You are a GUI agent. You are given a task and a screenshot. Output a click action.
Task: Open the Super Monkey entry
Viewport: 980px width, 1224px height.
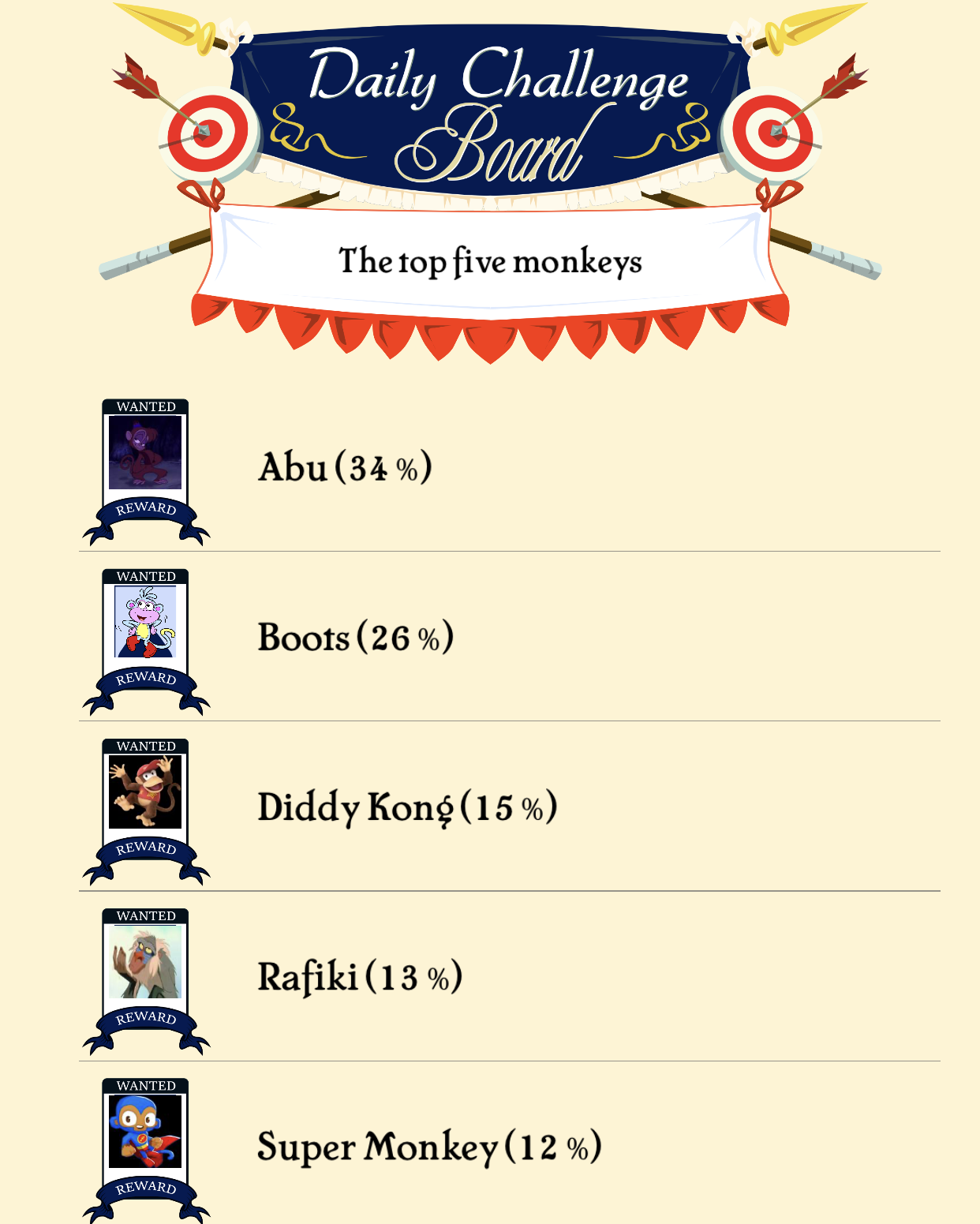click(428, 1147)
